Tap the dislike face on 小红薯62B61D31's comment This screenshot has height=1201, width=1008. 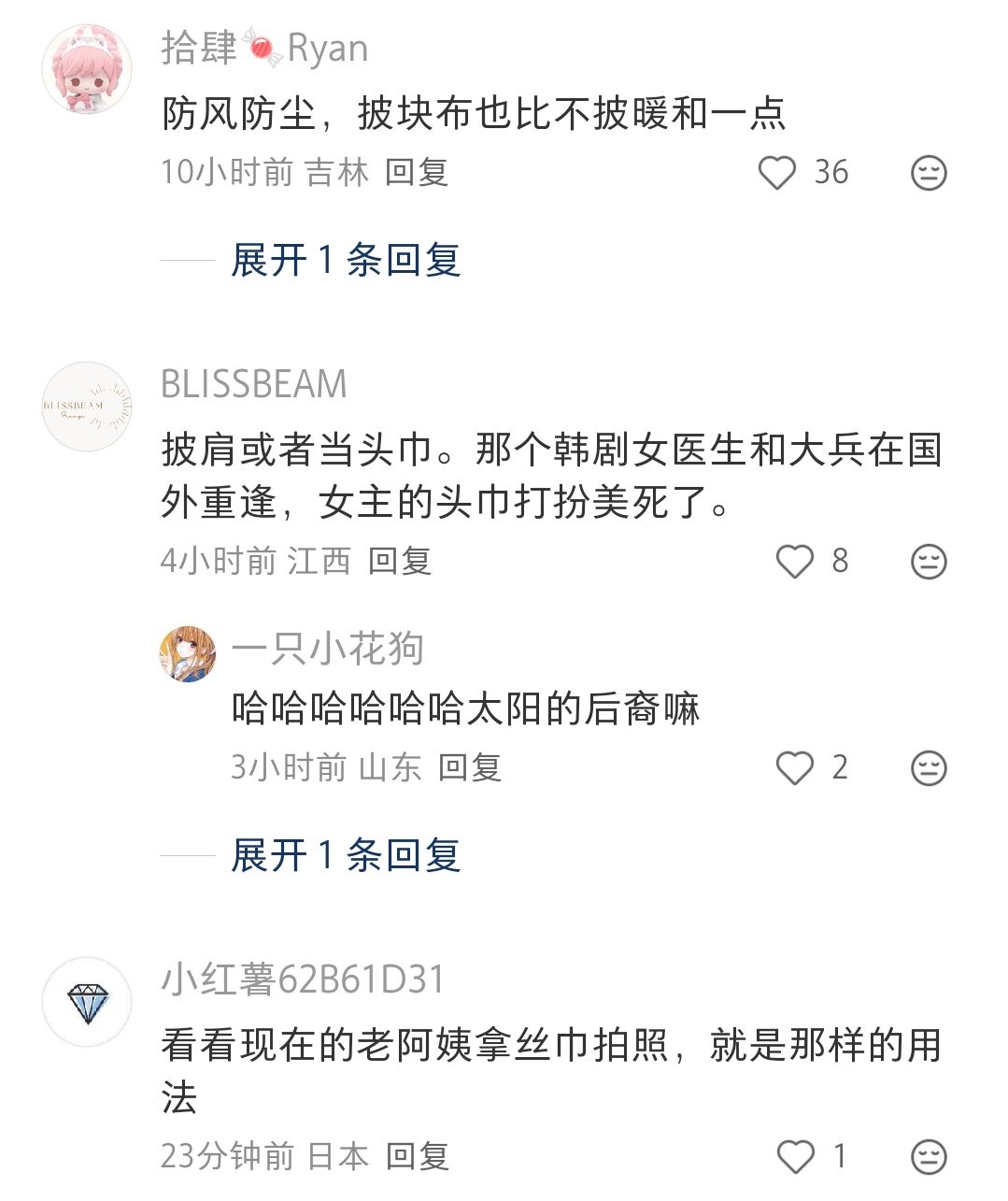[929, 1157]
